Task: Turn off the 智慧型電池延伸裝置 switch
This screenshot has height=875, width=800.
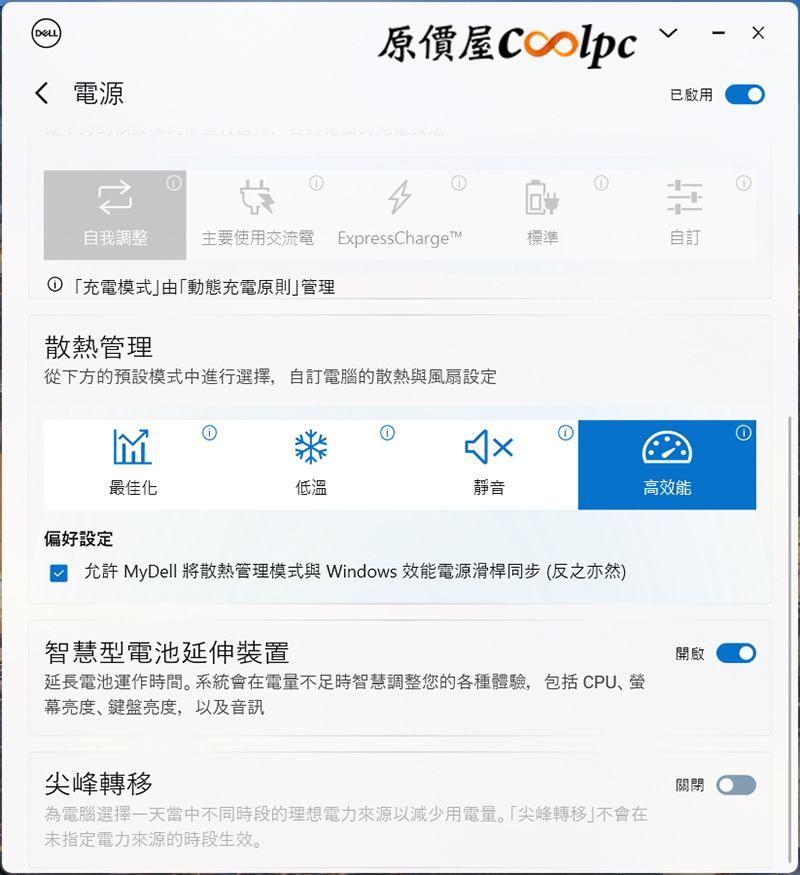Action: [x=735, y=653]
